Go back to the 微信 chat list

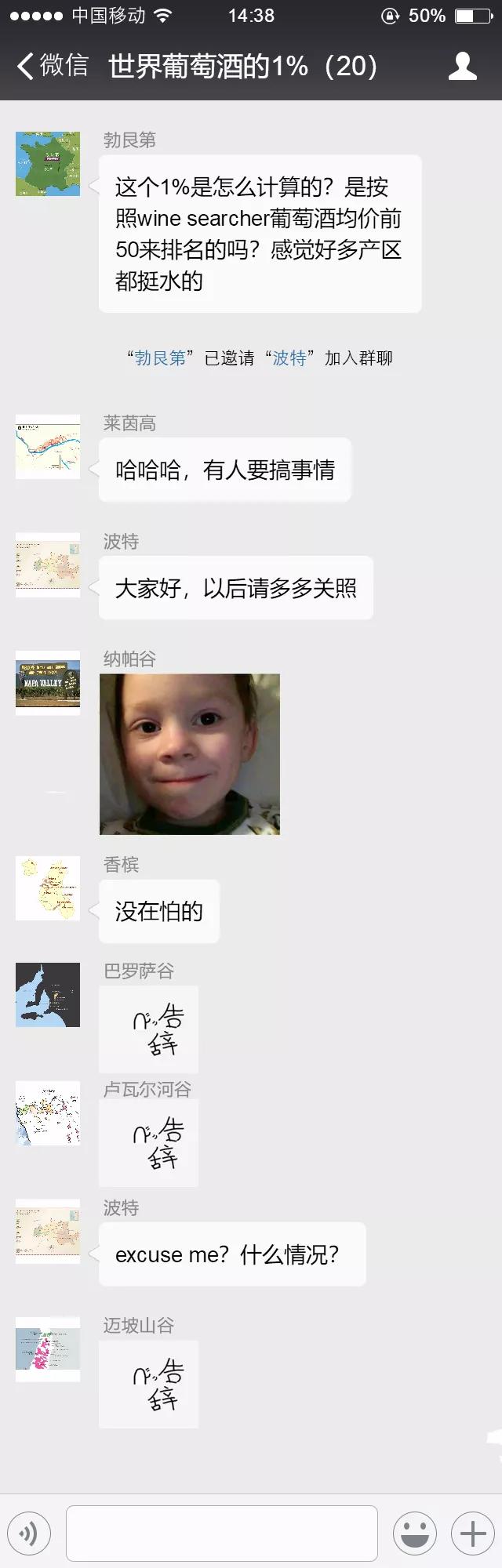52,66
